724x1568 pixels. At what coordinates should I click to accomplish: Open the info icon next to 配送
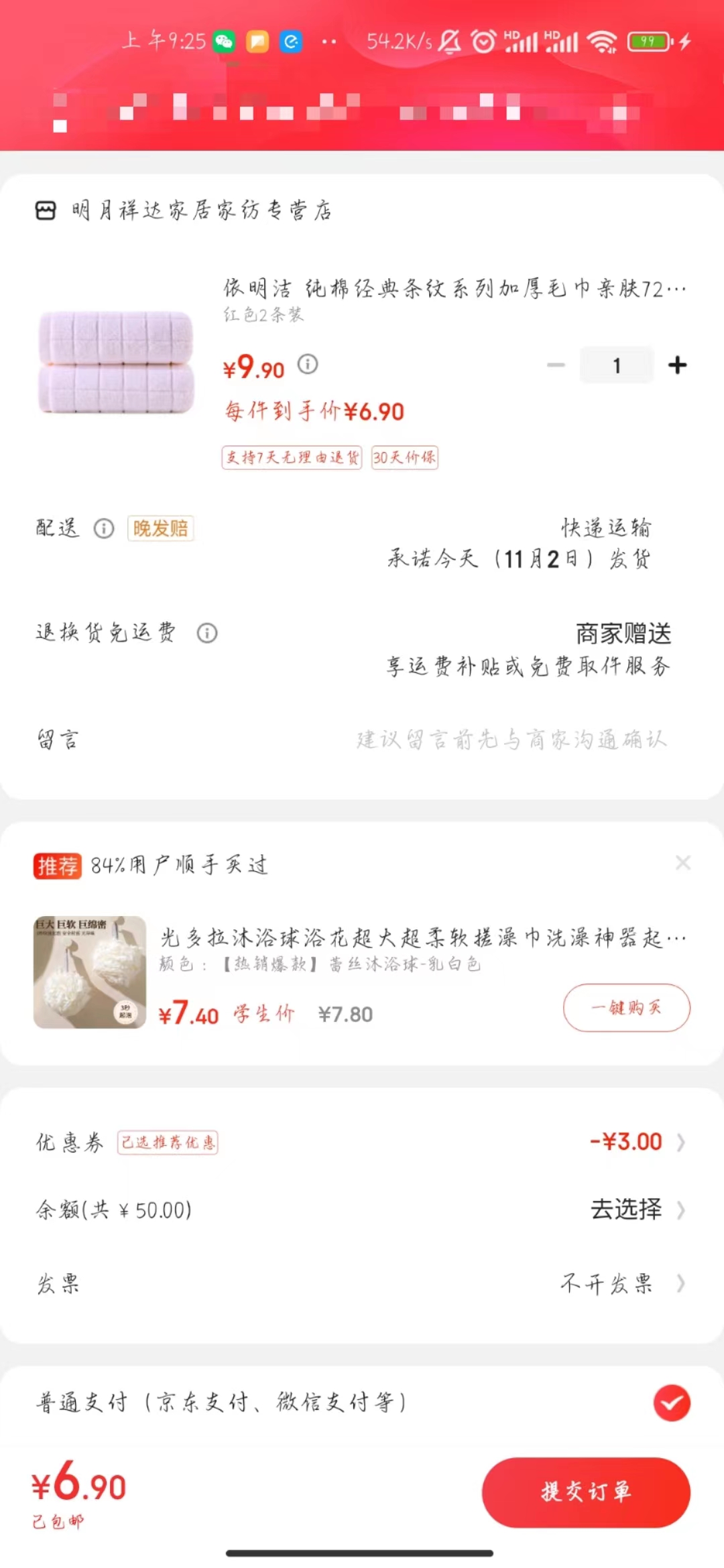click(x=104, y=529)
